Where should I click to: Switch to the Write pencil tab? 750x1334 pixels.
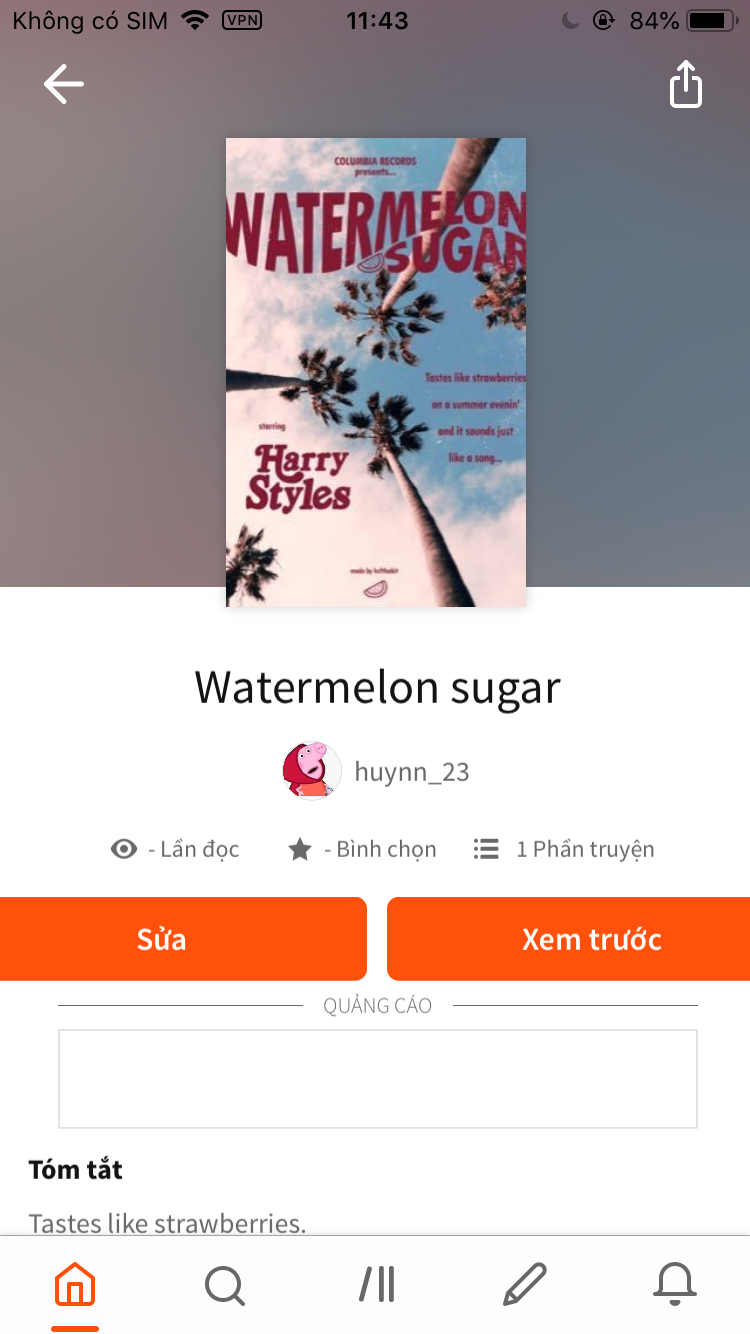(525, 1284)
